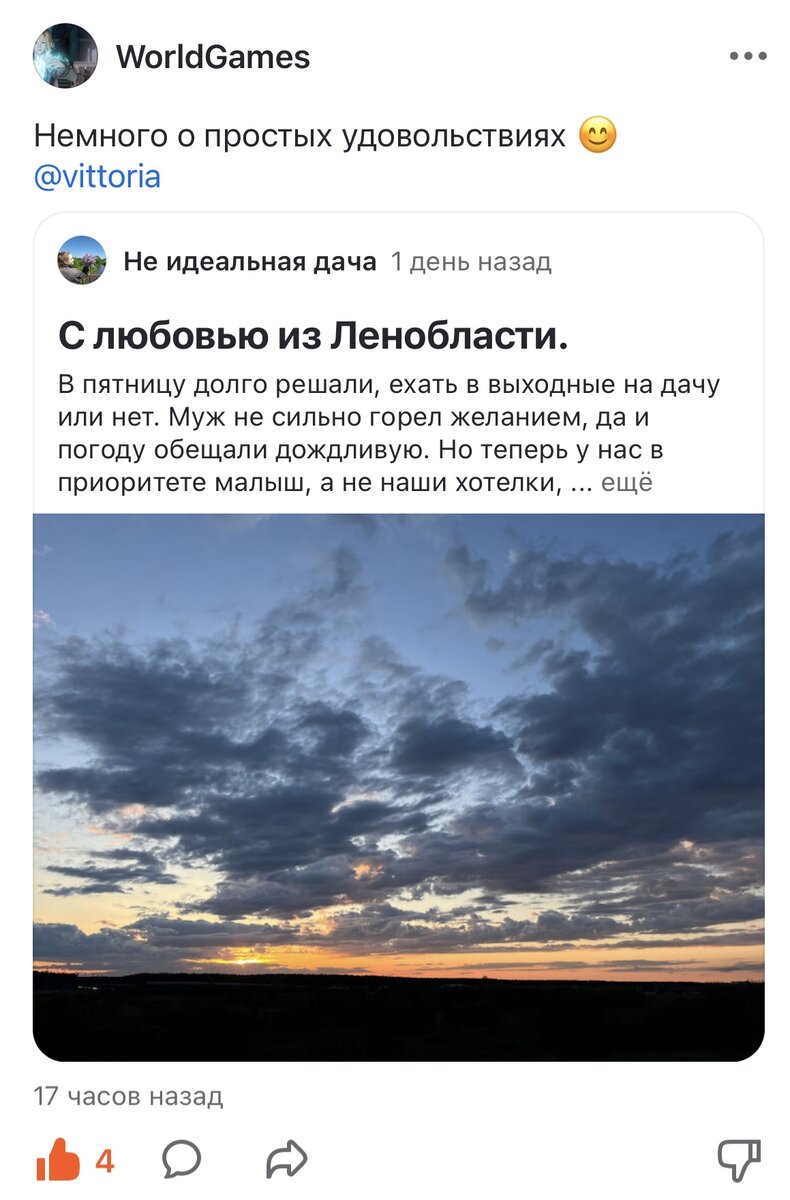The height and width of the screenshot is (1200, 790).
Task: Open the comments bubble
Action: tap(181, 1160)
